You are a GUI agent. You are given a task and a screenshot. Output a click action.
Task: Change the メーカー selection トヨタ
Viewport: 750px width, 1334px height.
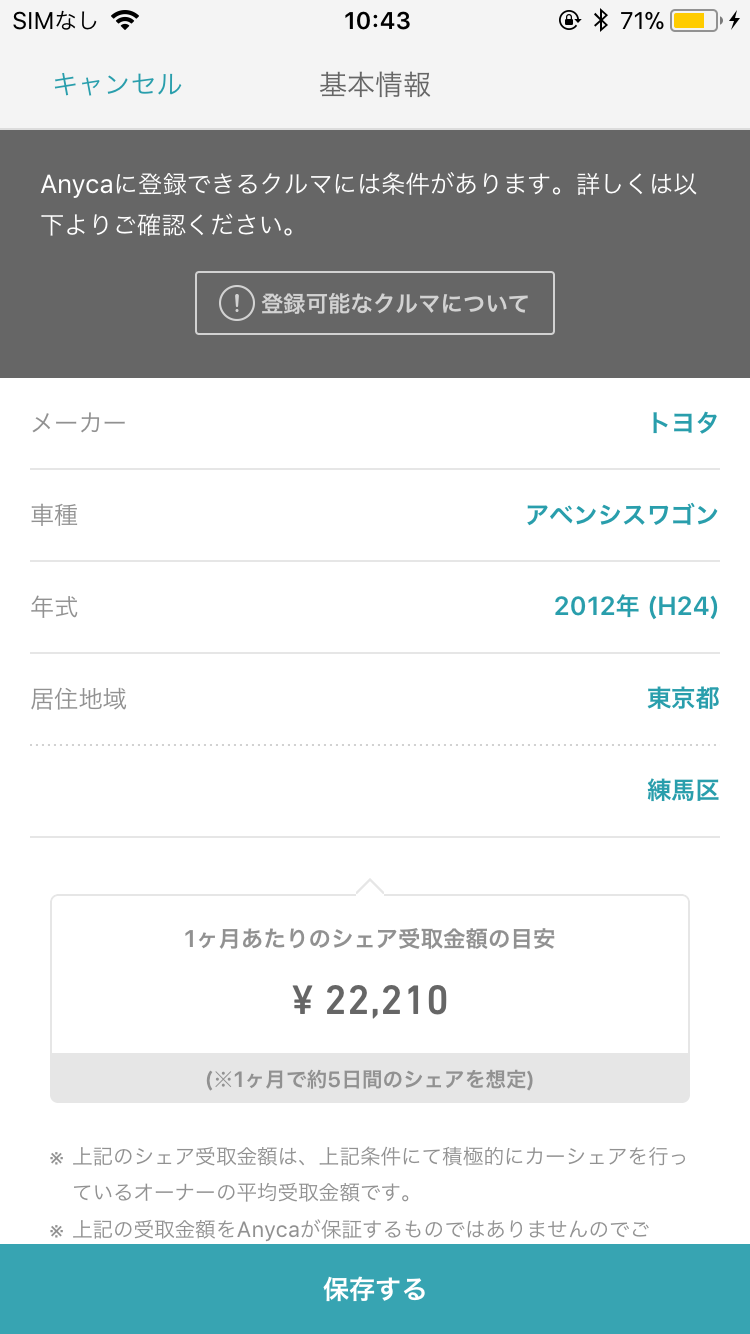point(683,423)
